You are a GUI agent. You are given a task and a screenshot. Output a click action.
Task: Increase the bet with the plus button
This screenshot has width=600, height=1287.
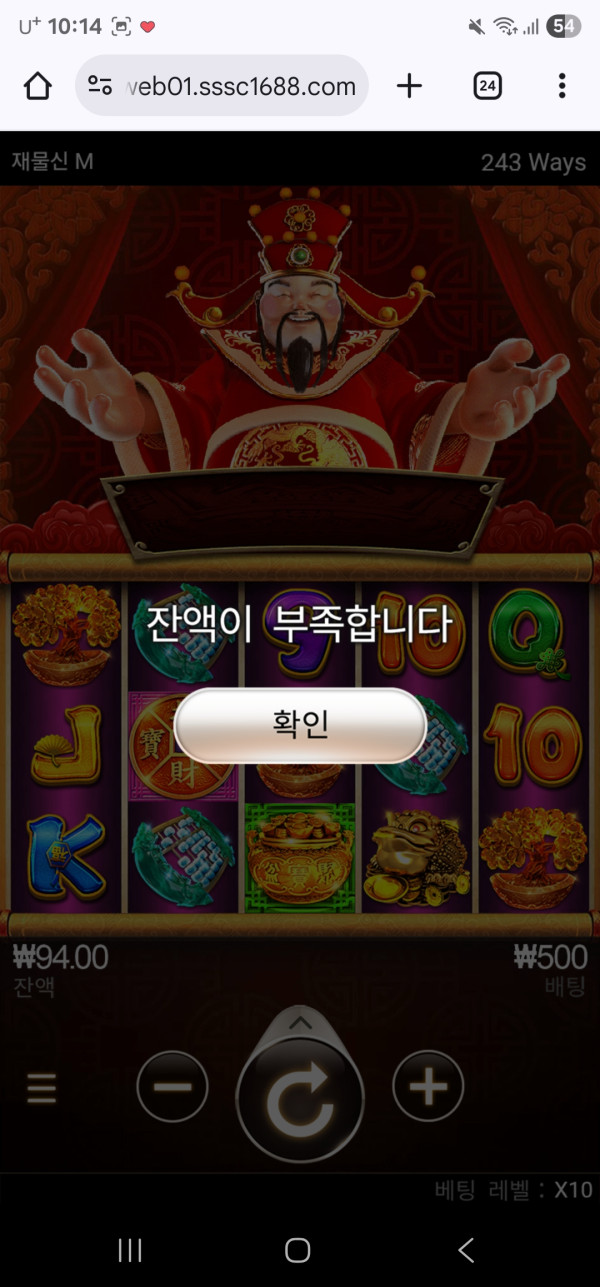[428, 1086]
